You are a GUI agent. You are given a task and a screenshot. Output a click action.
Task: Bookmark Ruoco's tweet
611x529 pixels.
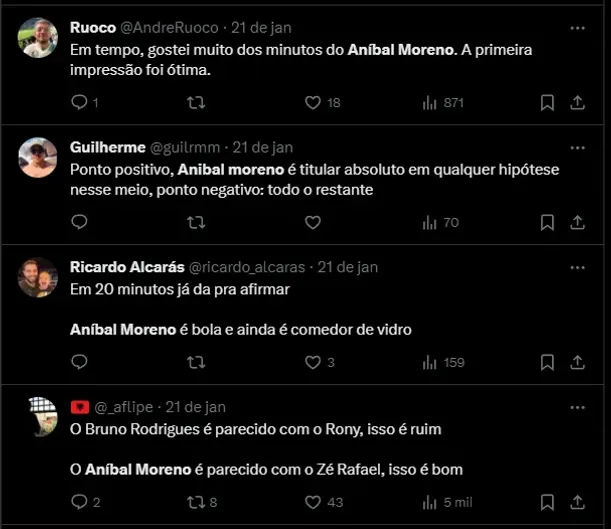547,102
